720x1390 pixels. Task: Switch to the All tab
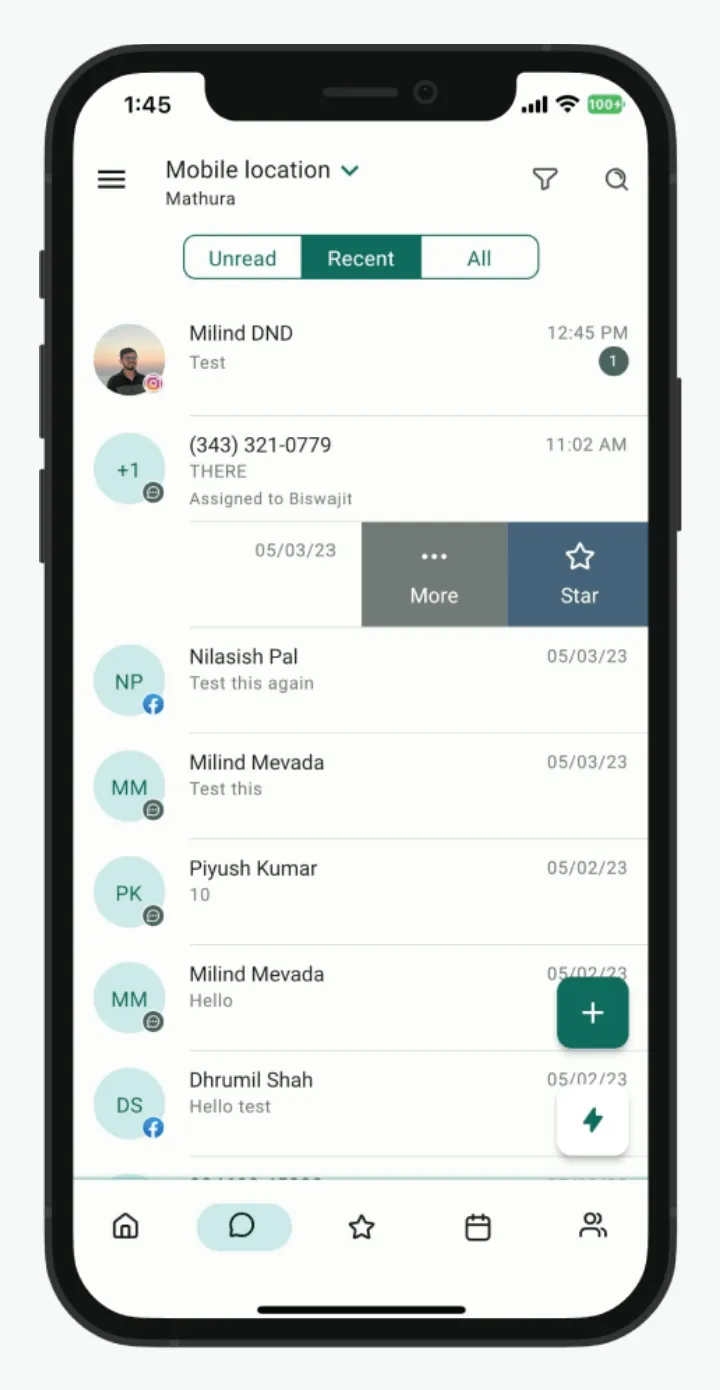coord(480,258)
